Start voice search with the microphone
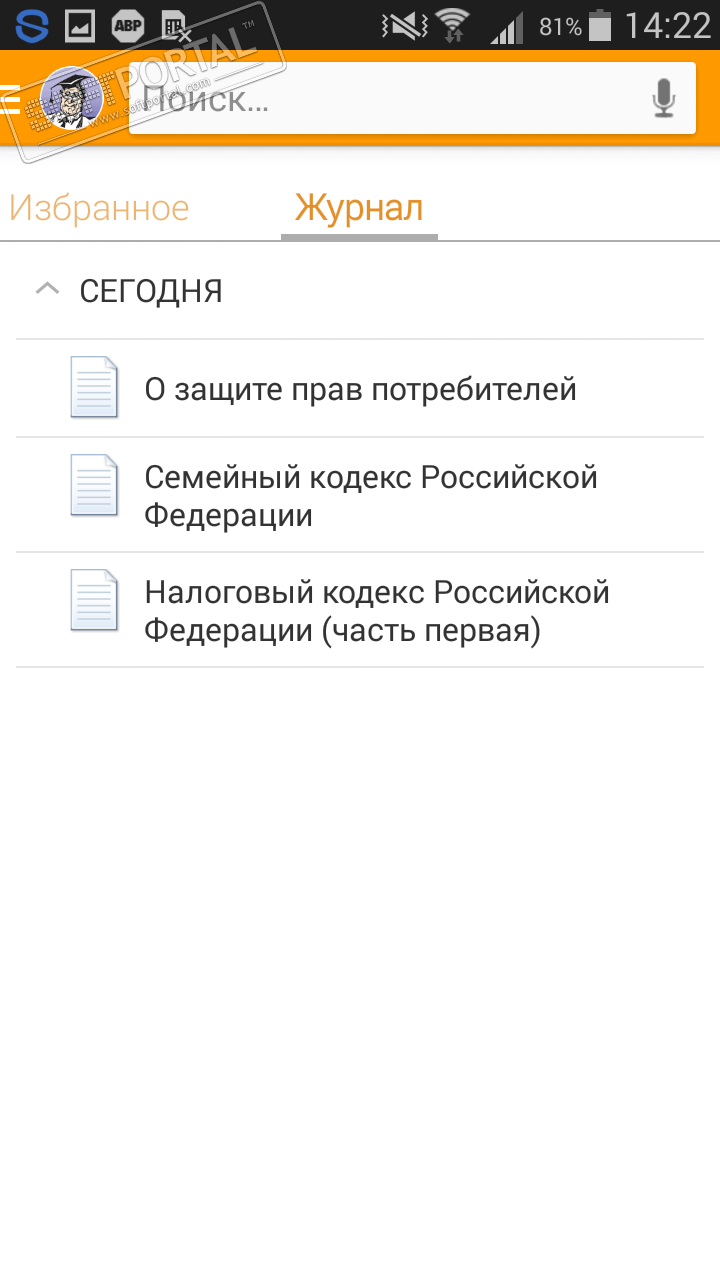720x1280 pixels. tap(664, 99)
